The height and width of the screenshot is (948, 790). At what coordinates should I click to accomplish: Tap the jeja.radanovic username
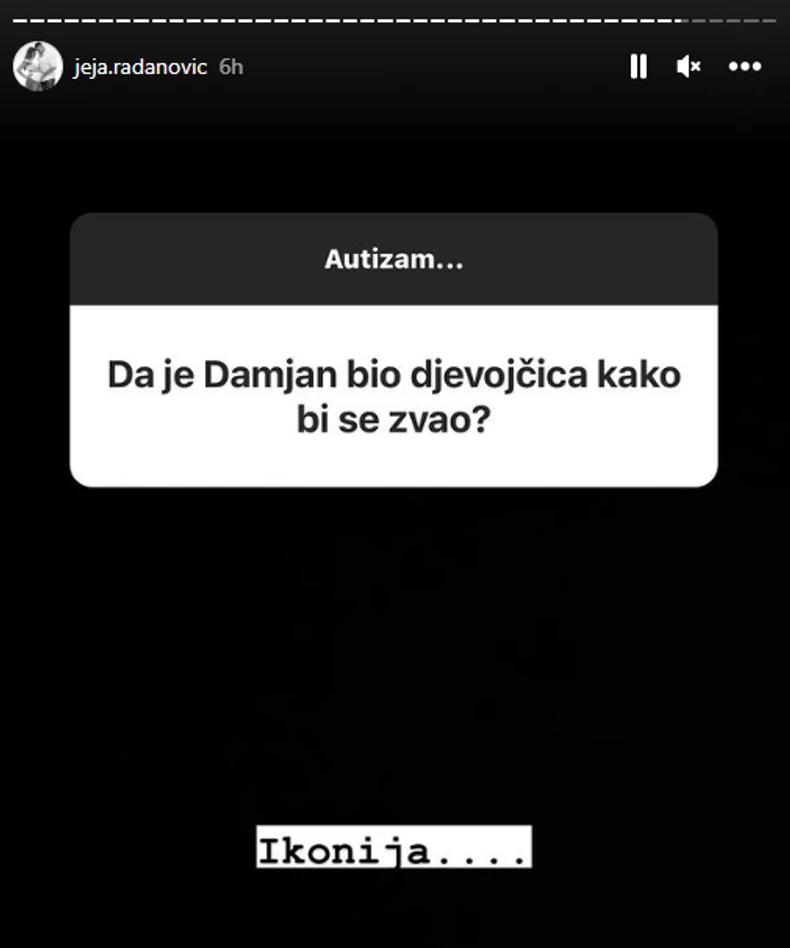tap(140, 67)
